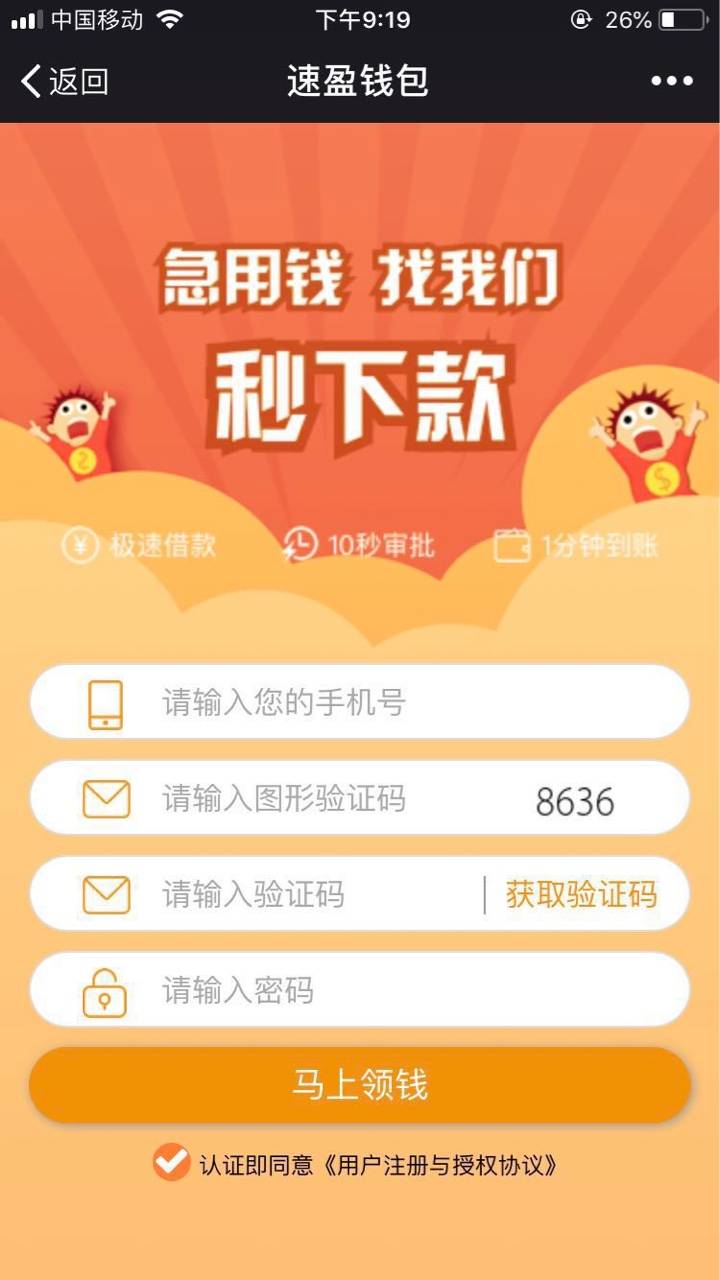Tap the phone number input field
The image size is (720, 1280).
[x=360, y=702]
